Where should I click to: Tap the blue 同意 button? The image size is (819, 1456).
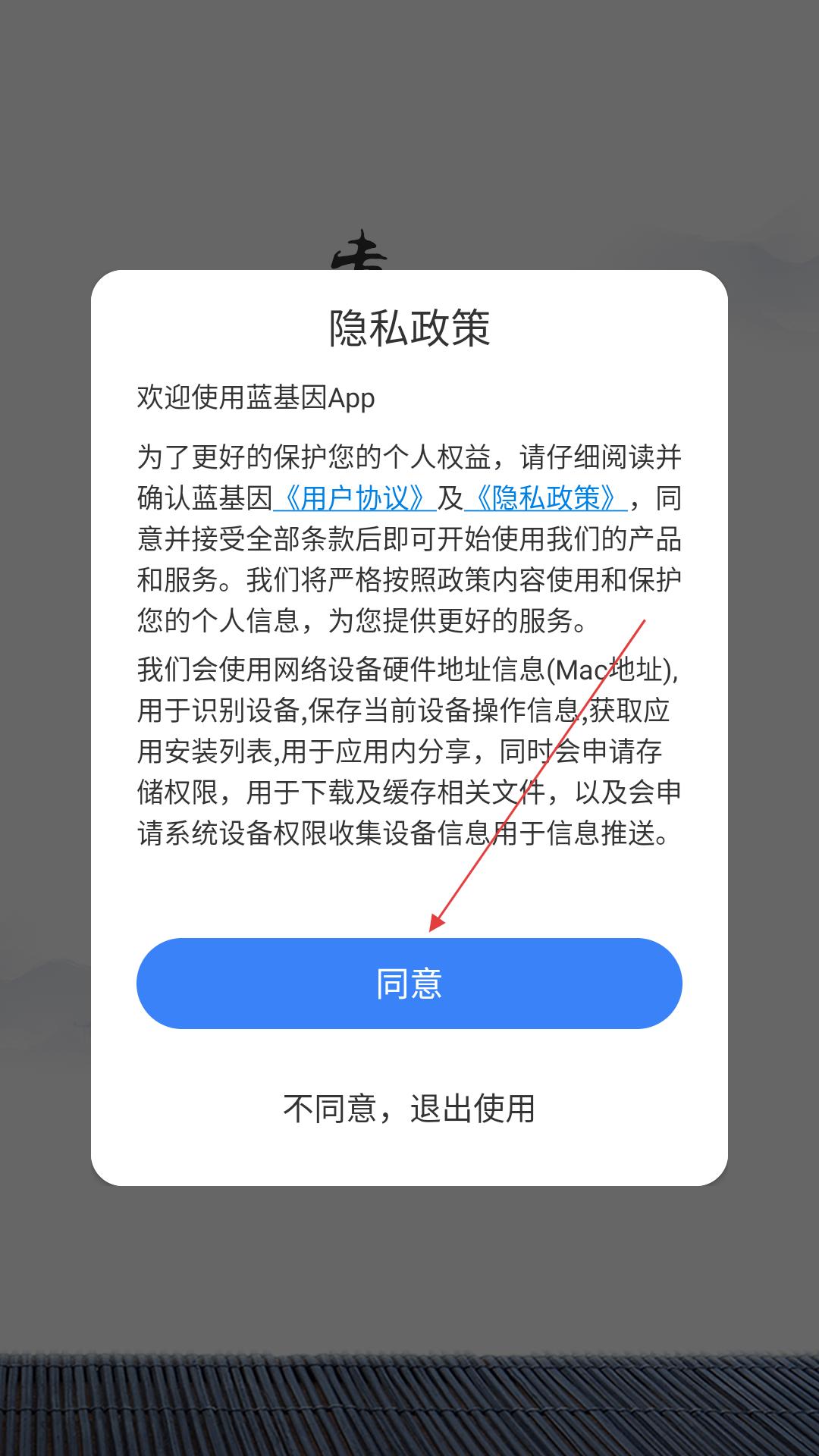(x=409, y=984)
